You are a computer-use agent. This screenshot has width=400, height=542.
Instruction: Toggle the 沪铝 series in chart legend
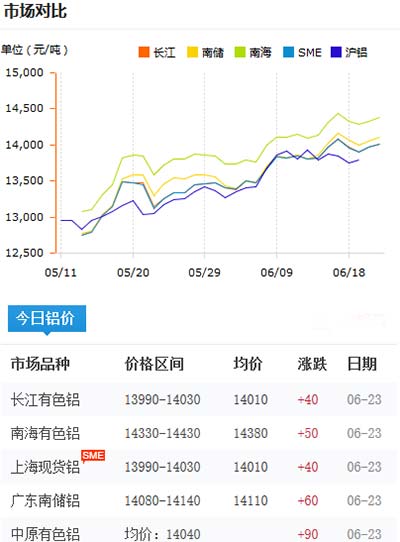349,53
